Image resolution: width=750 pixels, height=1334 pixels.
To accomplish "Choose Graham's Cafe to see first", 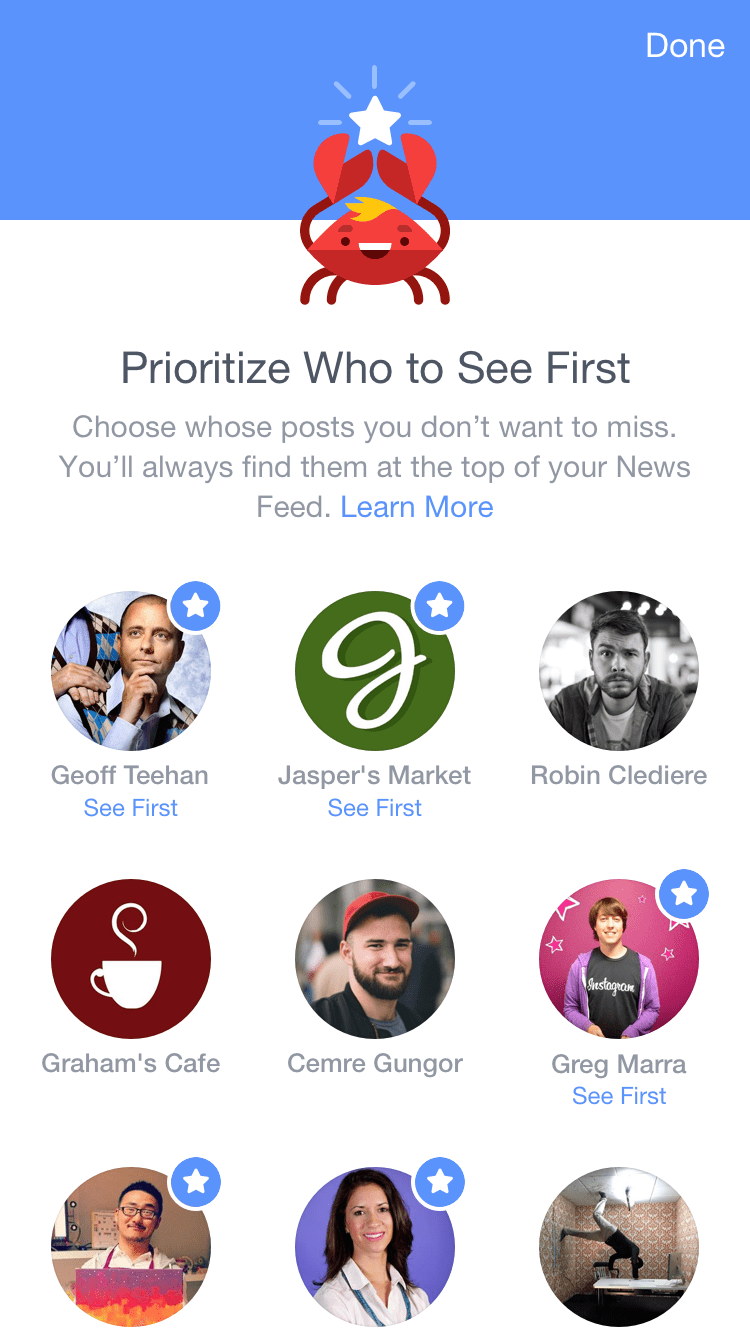I will pos(131,959).
